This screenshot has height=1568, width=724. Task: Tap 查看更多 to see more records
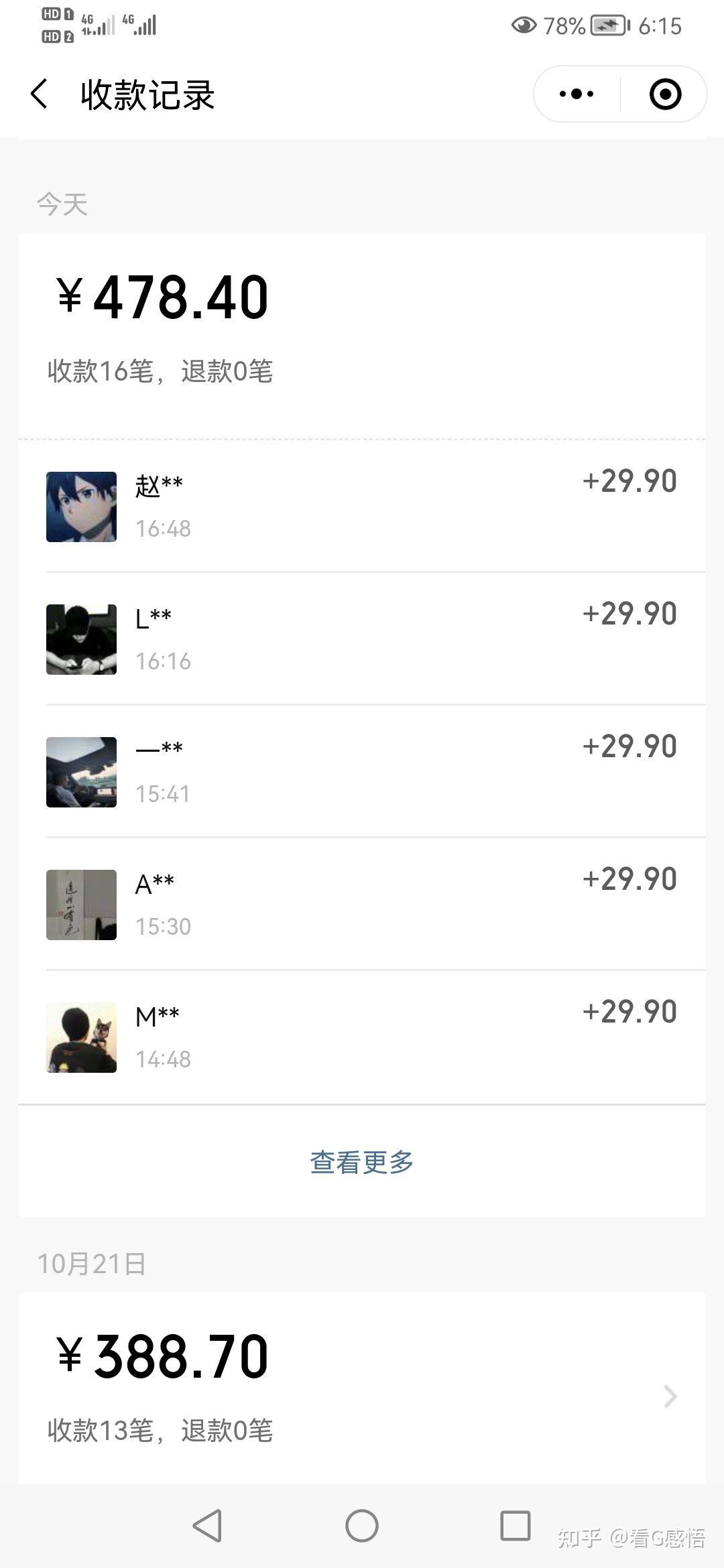[362, 1163]
